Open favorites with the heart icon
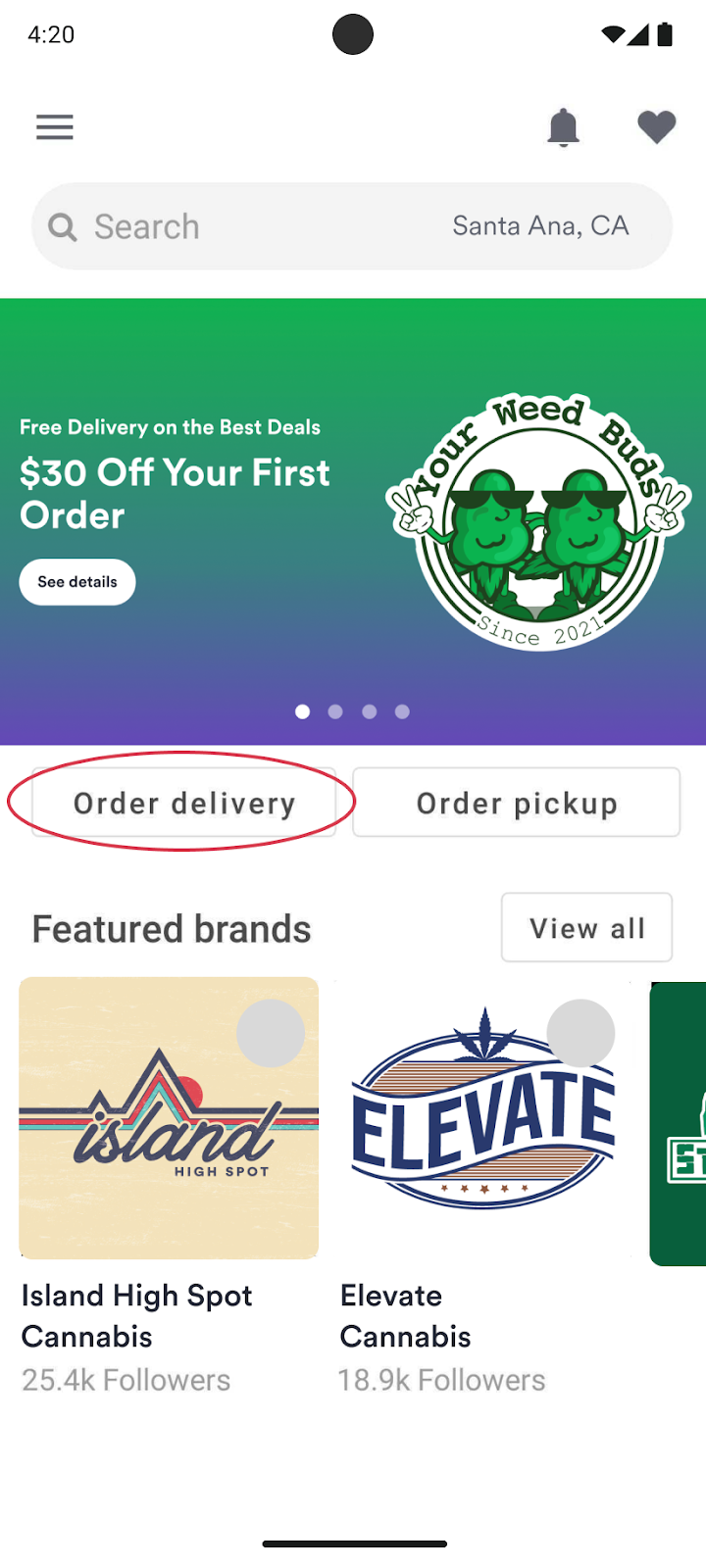 [x=657, y=127]
